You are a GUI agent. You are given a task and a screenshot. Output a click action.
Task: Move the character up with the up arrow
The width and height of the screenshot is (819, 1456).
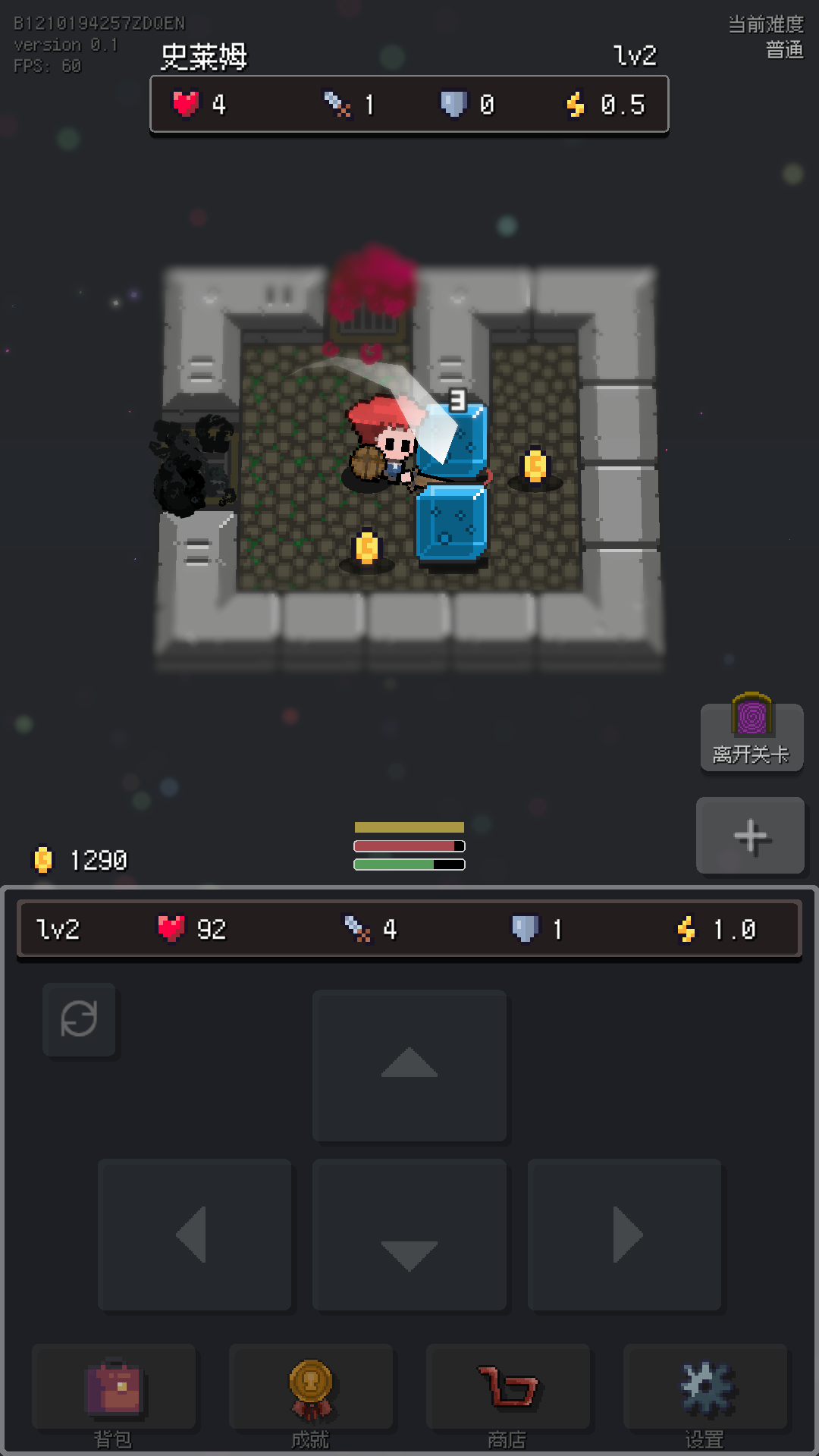(409, 1064)
